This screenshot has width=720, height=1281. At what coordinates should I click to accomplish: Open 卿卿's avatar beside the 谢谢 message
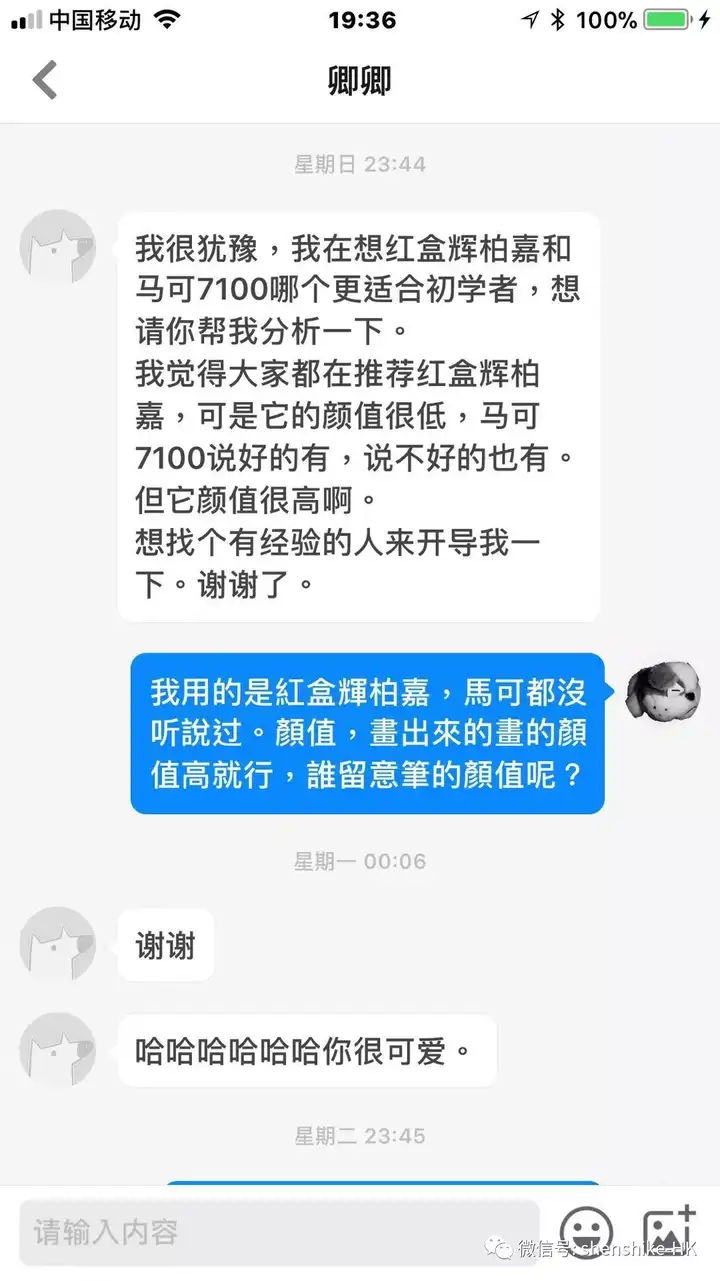58,944
